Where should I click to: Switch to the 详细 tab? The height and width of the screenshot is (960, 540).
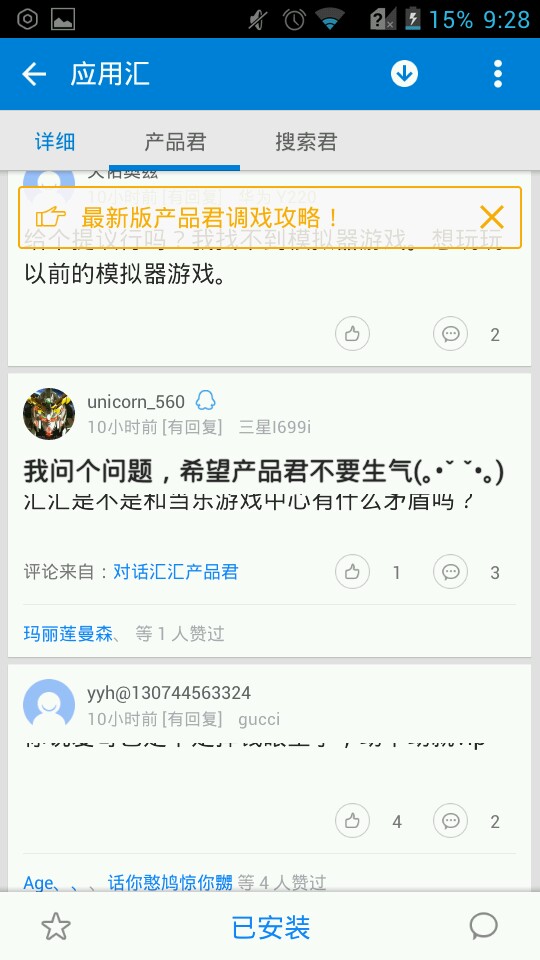55,141
